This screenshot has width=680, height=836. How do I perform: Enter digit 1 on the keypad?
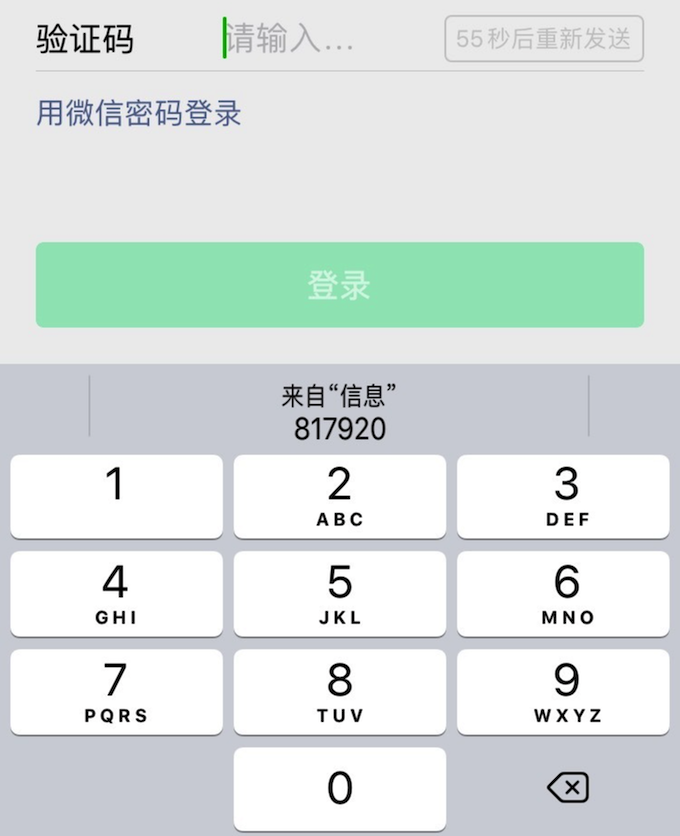(x=116, y=496)
